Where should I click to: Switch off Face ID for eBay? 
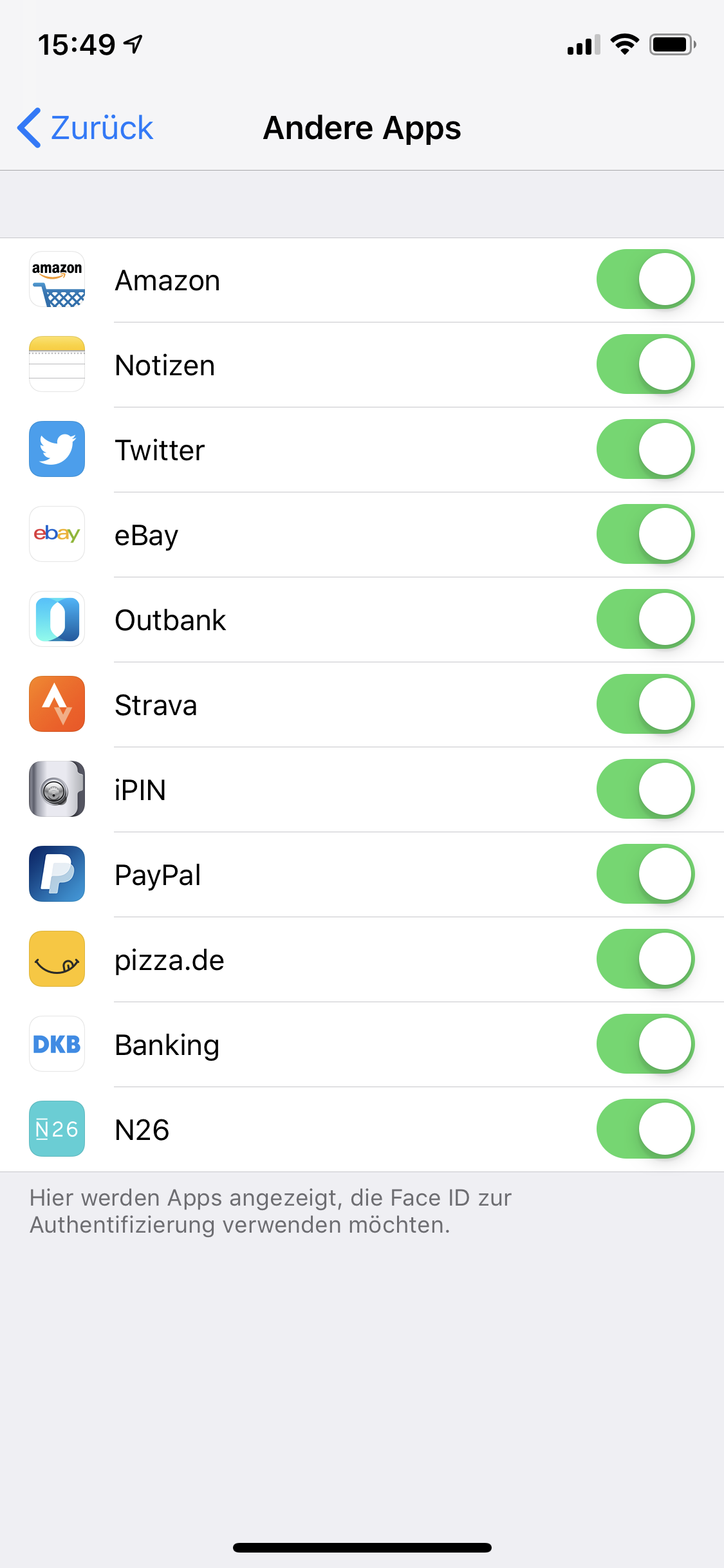(645, 535)
